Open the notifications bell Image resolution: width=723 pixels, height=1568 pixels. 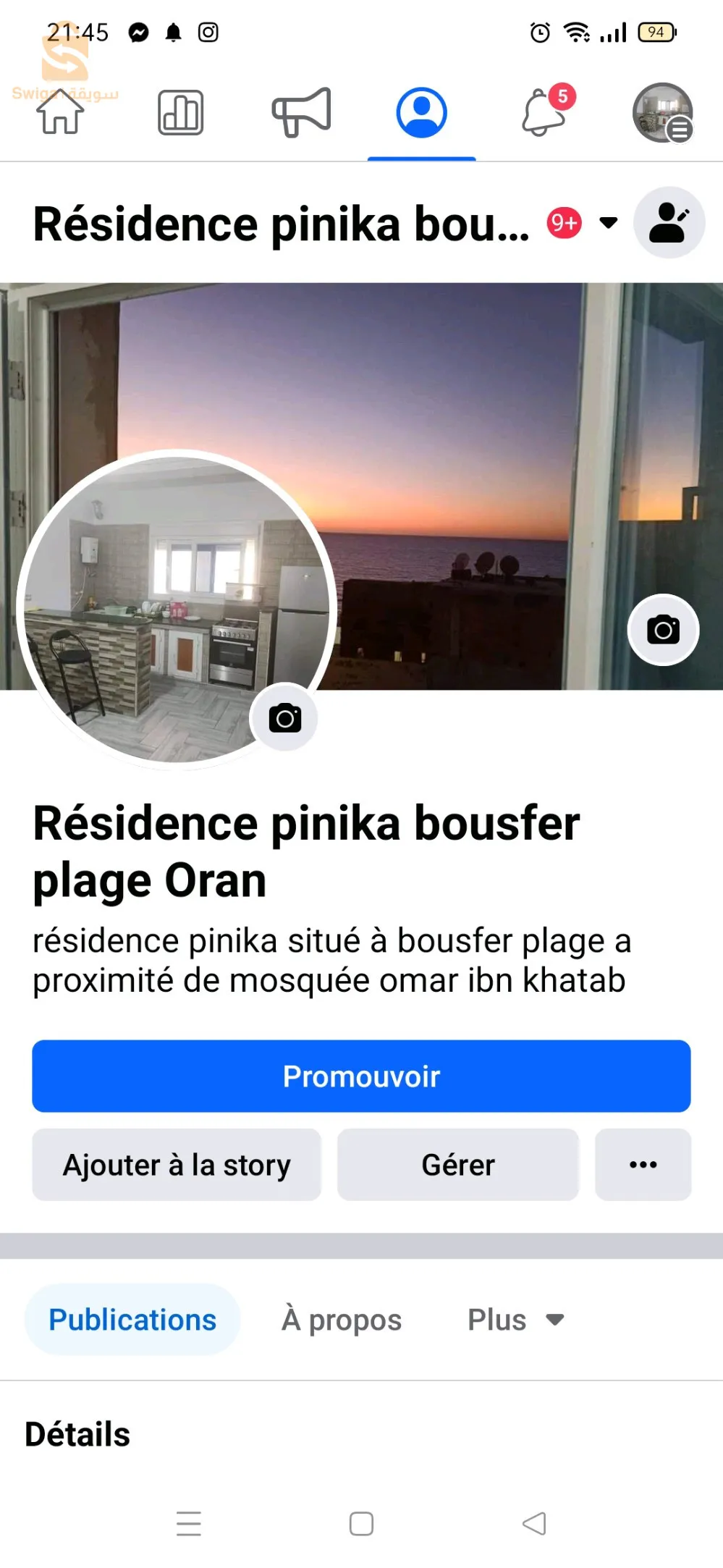coord(544,113)
